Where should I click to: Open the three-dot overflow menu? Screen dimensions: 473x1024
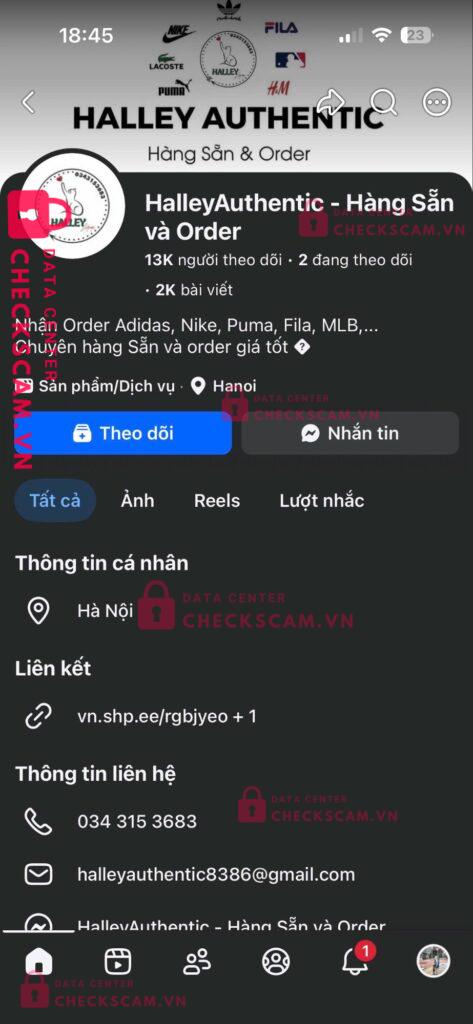(436, 102)
